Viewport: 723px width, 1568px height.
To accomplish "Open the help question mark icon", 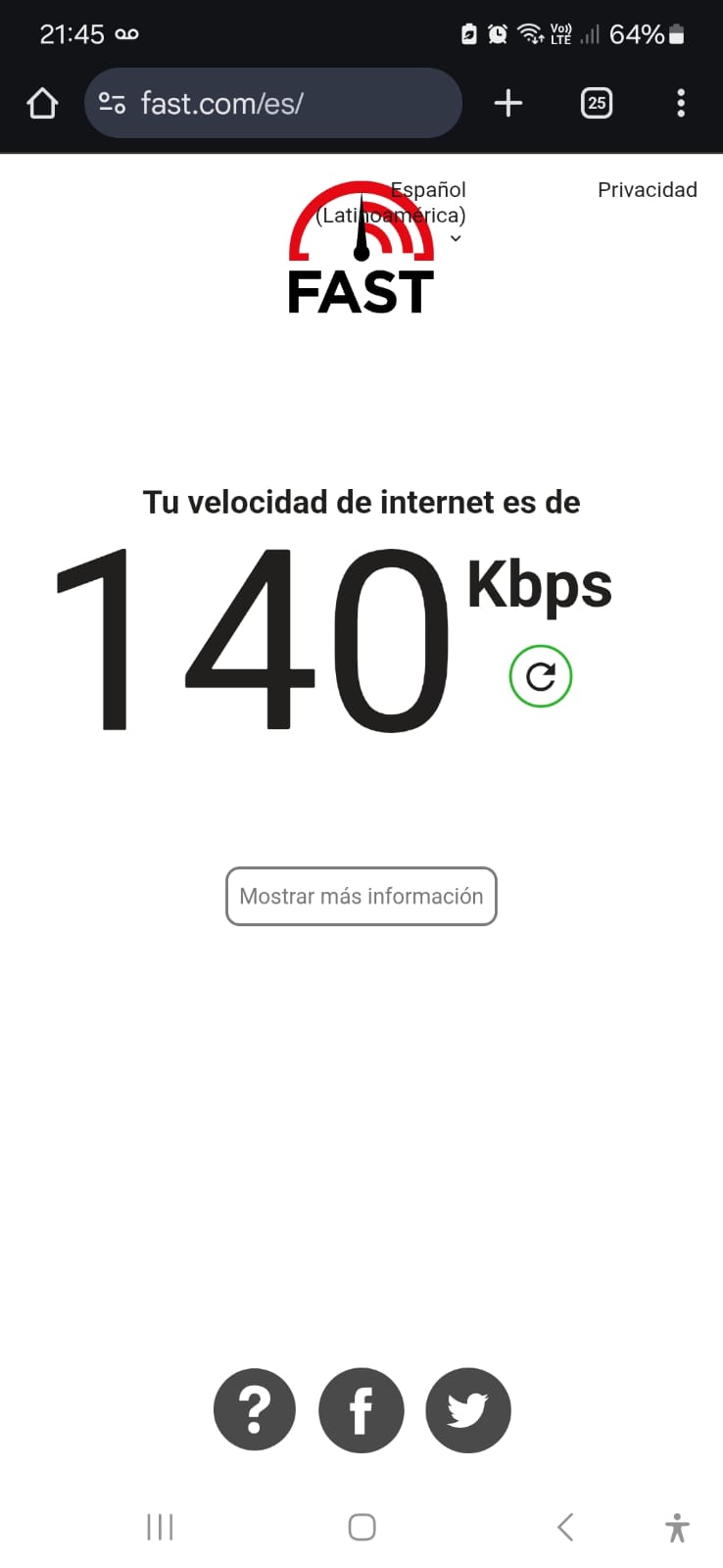I will pyautogui.click(x=255, y=1409).
